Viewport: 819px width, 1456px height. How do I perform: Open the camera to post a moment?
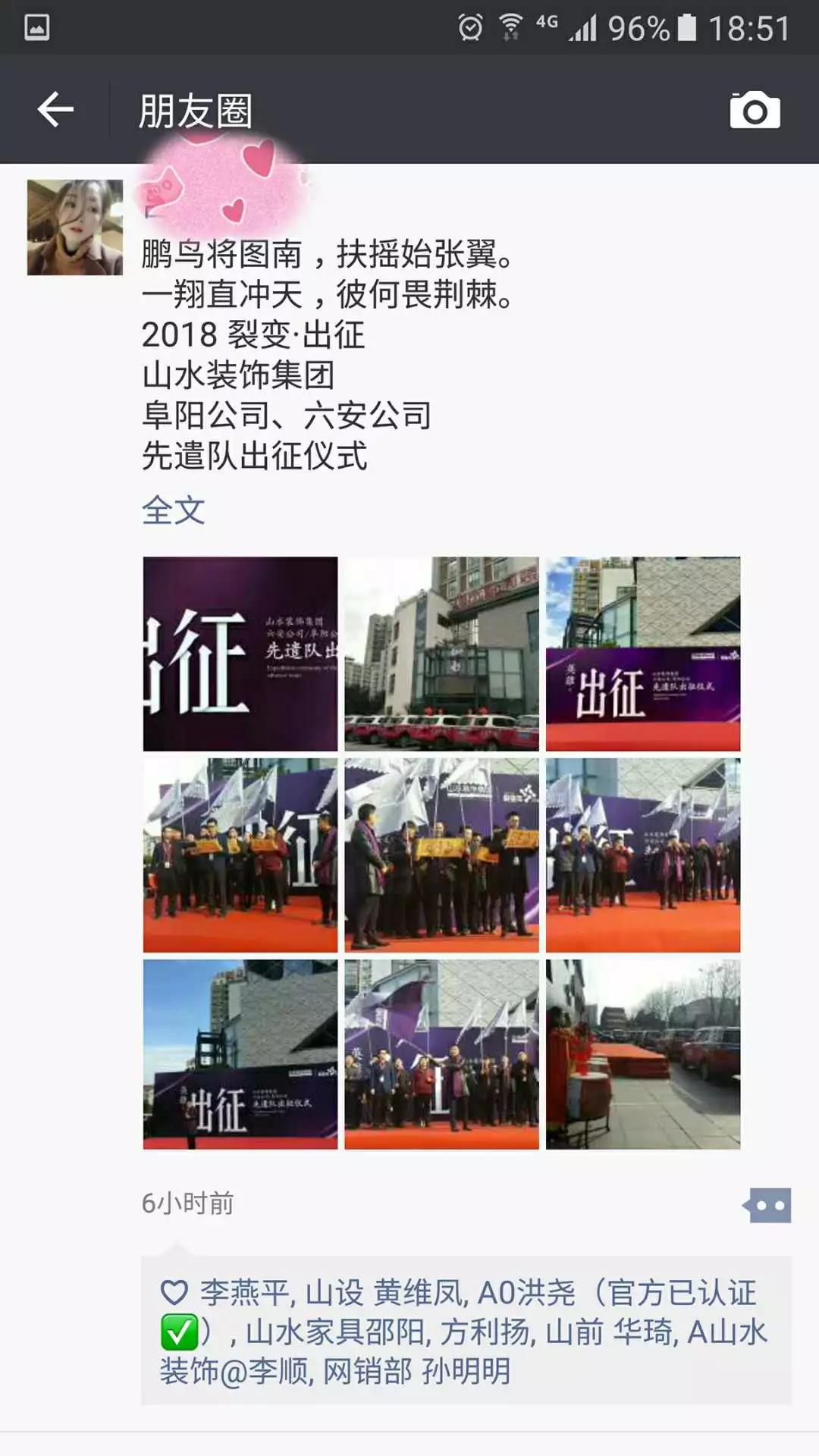tap(754, 111)
